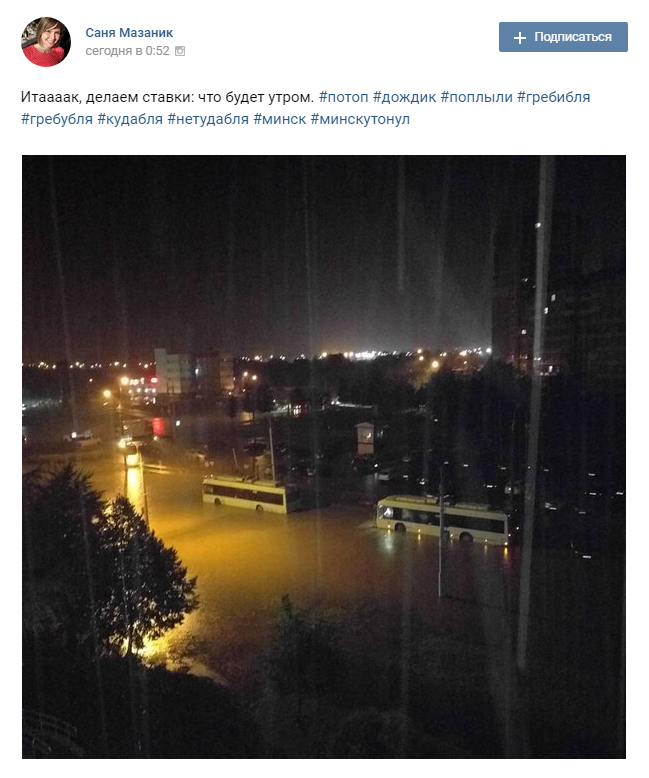The image size is (649, 778).
Task: Open the author name Саня Мазаник
Action: 129,32
